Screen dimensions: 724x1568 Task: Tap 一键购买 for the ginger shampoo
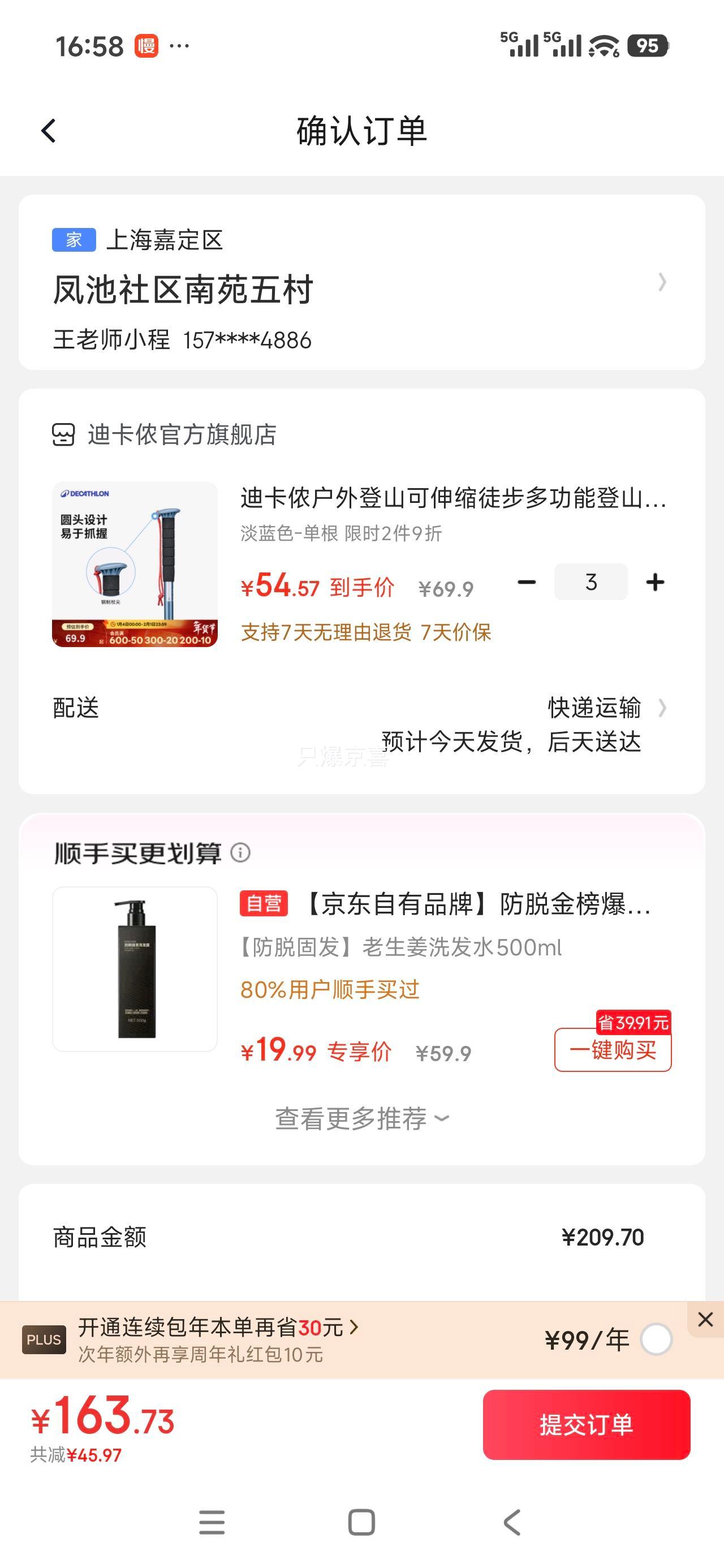click(x=613, y=1050)
